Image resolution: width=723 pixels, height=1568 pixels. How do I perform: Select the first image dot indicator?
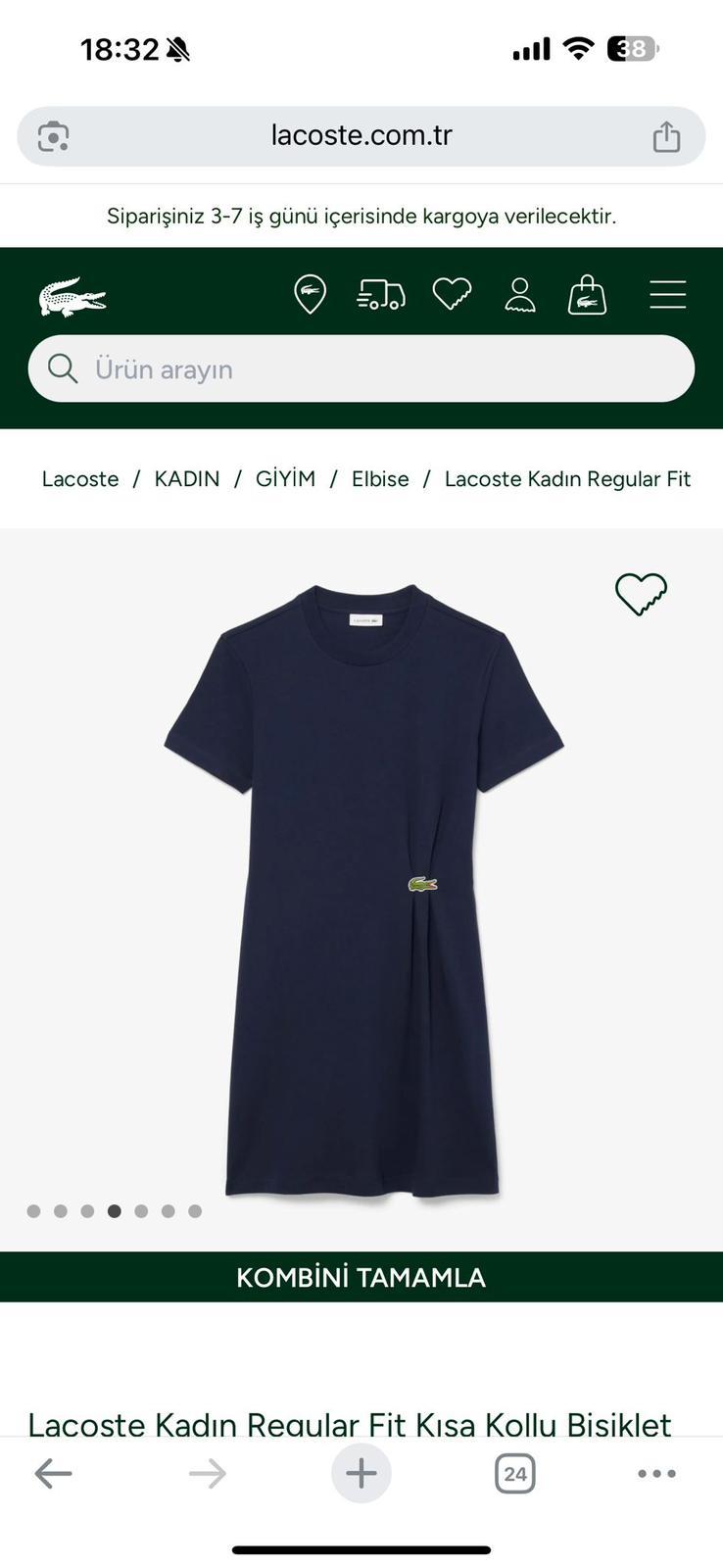click(34, 1211)
